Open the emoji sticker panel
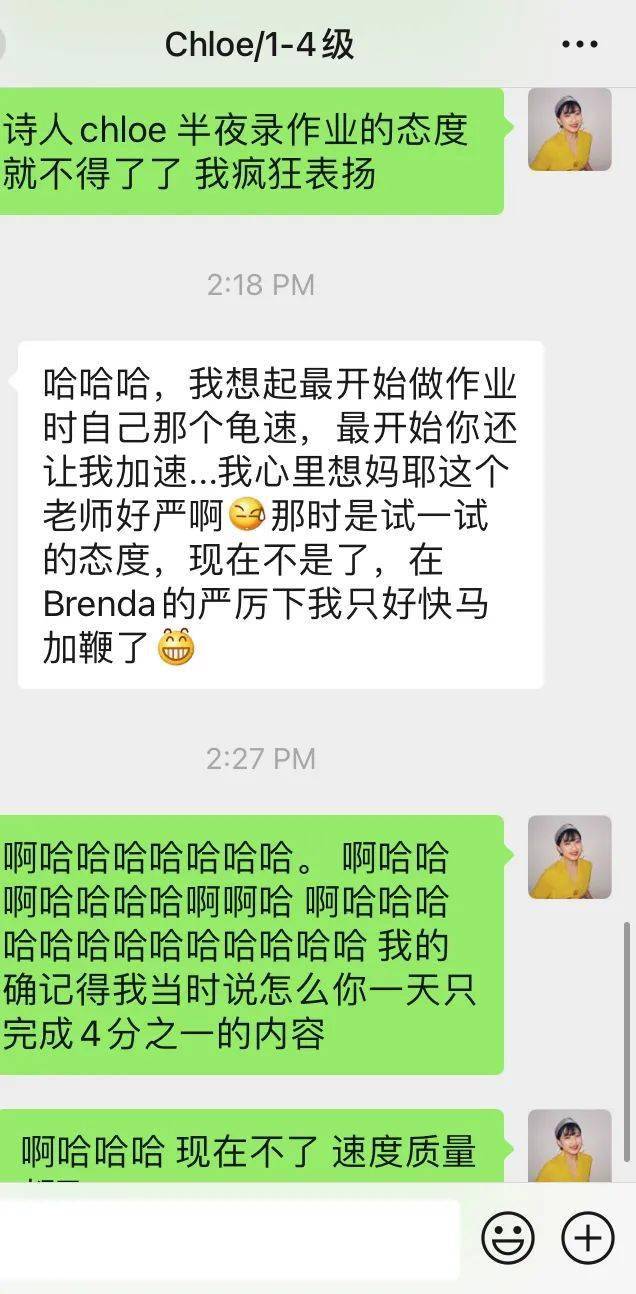Image resolution: width=636 pixels, height=1294 pixels. point(508,1238)
